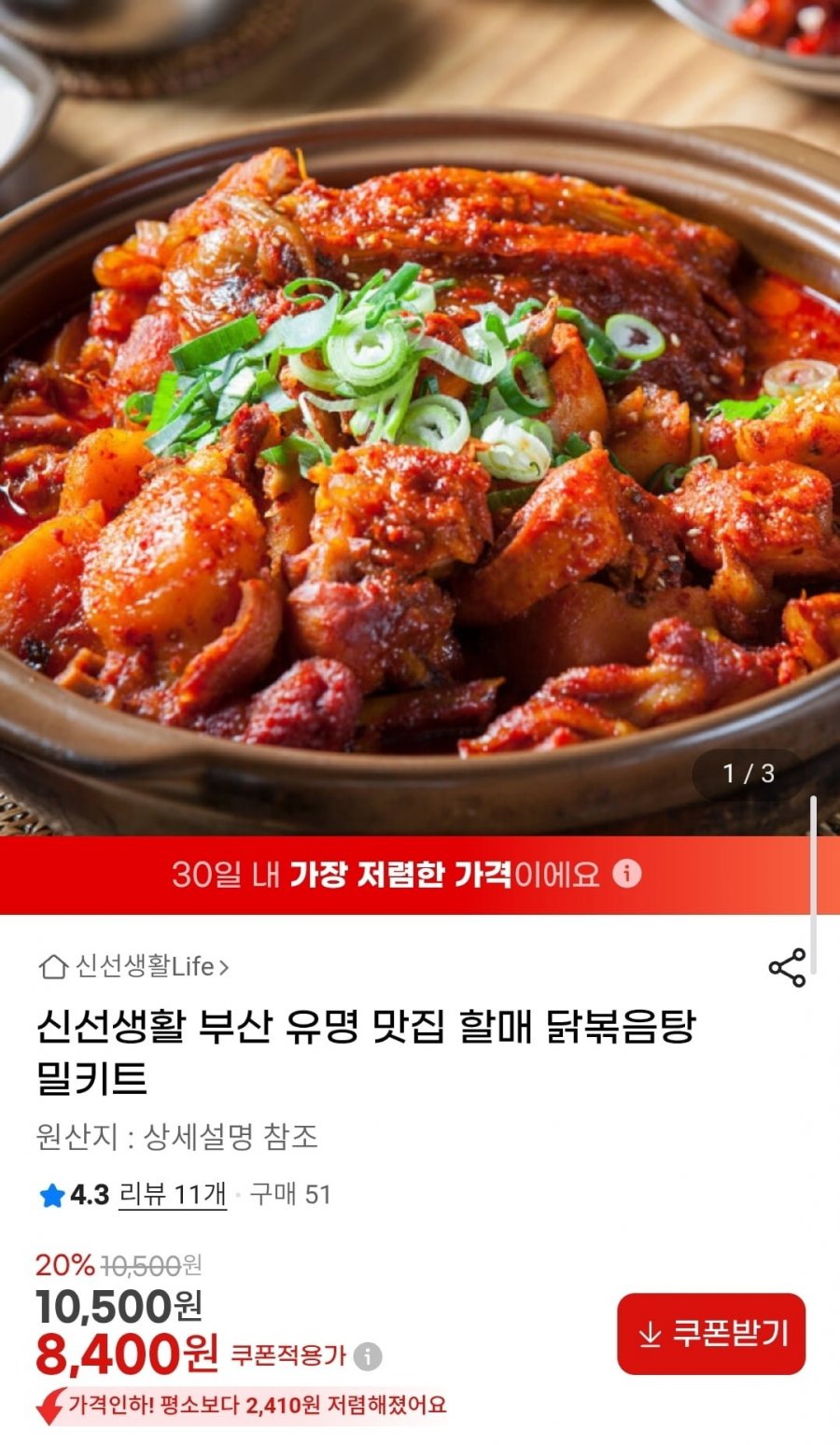Tap the info icon next to 쿠폰적용가
The height and width of the screenshot is (1445, 840).
tap(368, 1355)
